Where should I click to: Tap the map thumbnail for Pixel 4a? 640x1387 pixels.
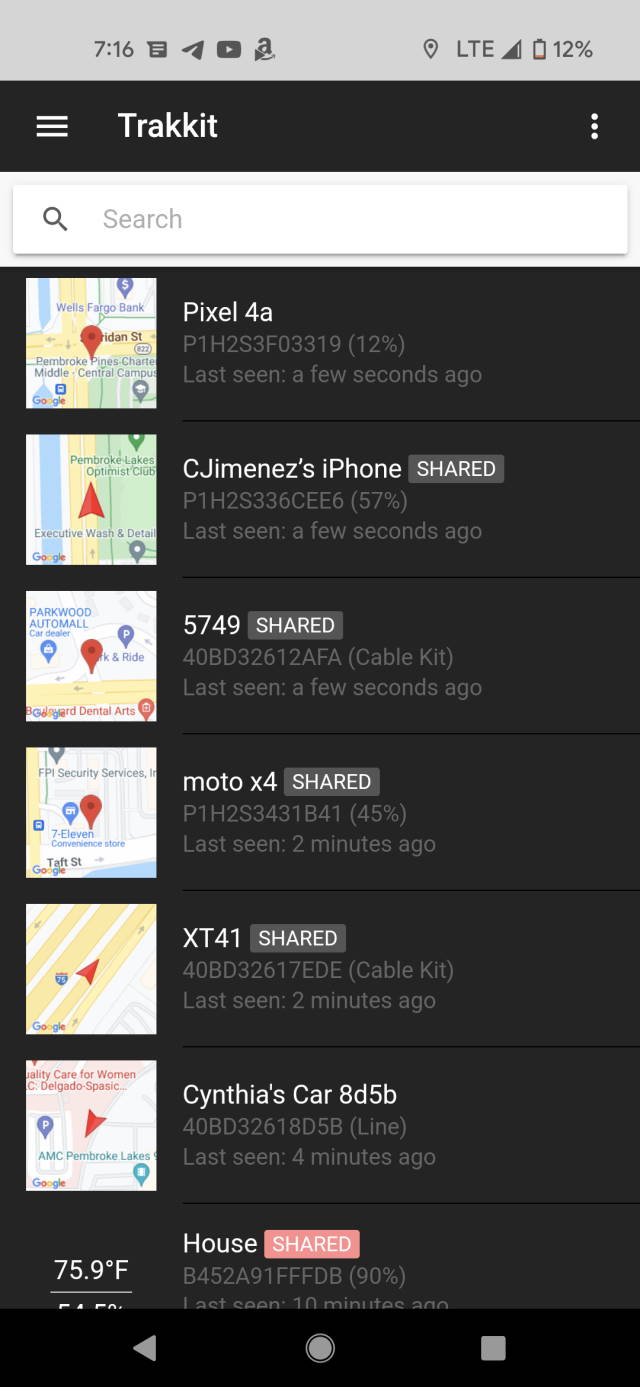pos(91,343)
